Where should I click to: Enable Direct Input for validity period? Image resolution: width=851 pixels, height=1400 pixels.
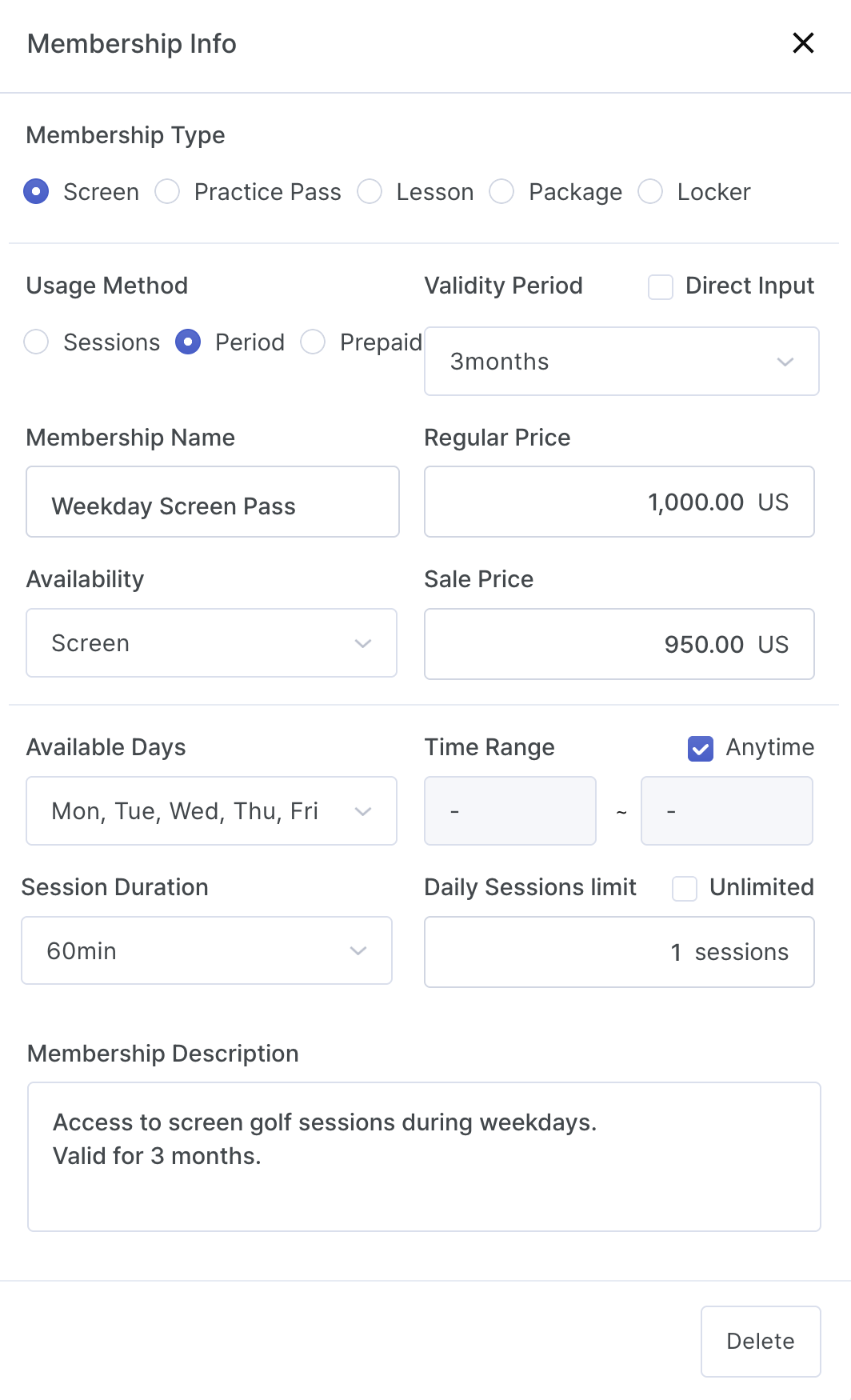click(659, 286)
